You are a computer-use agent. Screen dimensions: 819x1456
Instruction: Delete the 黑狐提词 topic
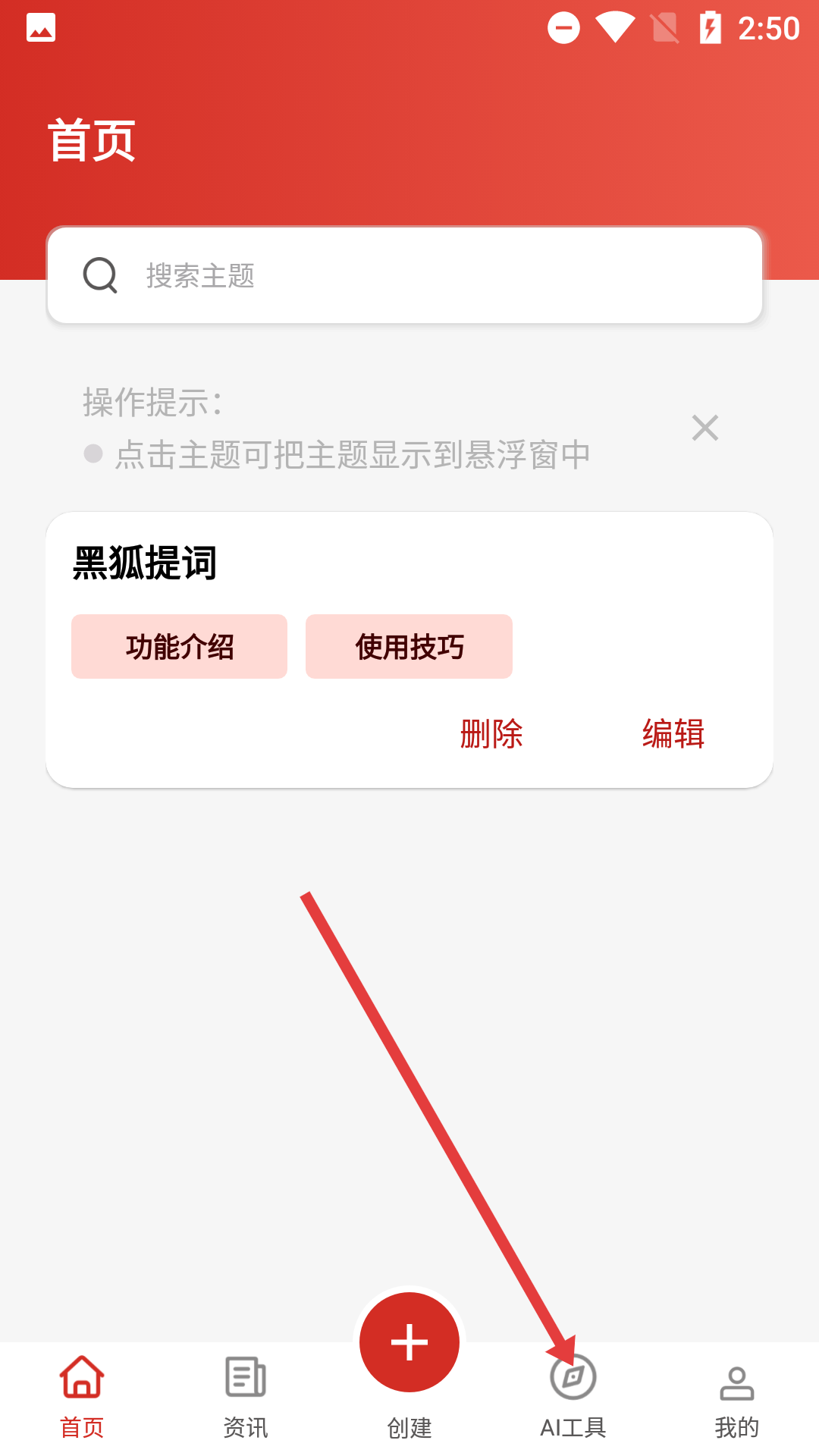(x=491, y=734)
